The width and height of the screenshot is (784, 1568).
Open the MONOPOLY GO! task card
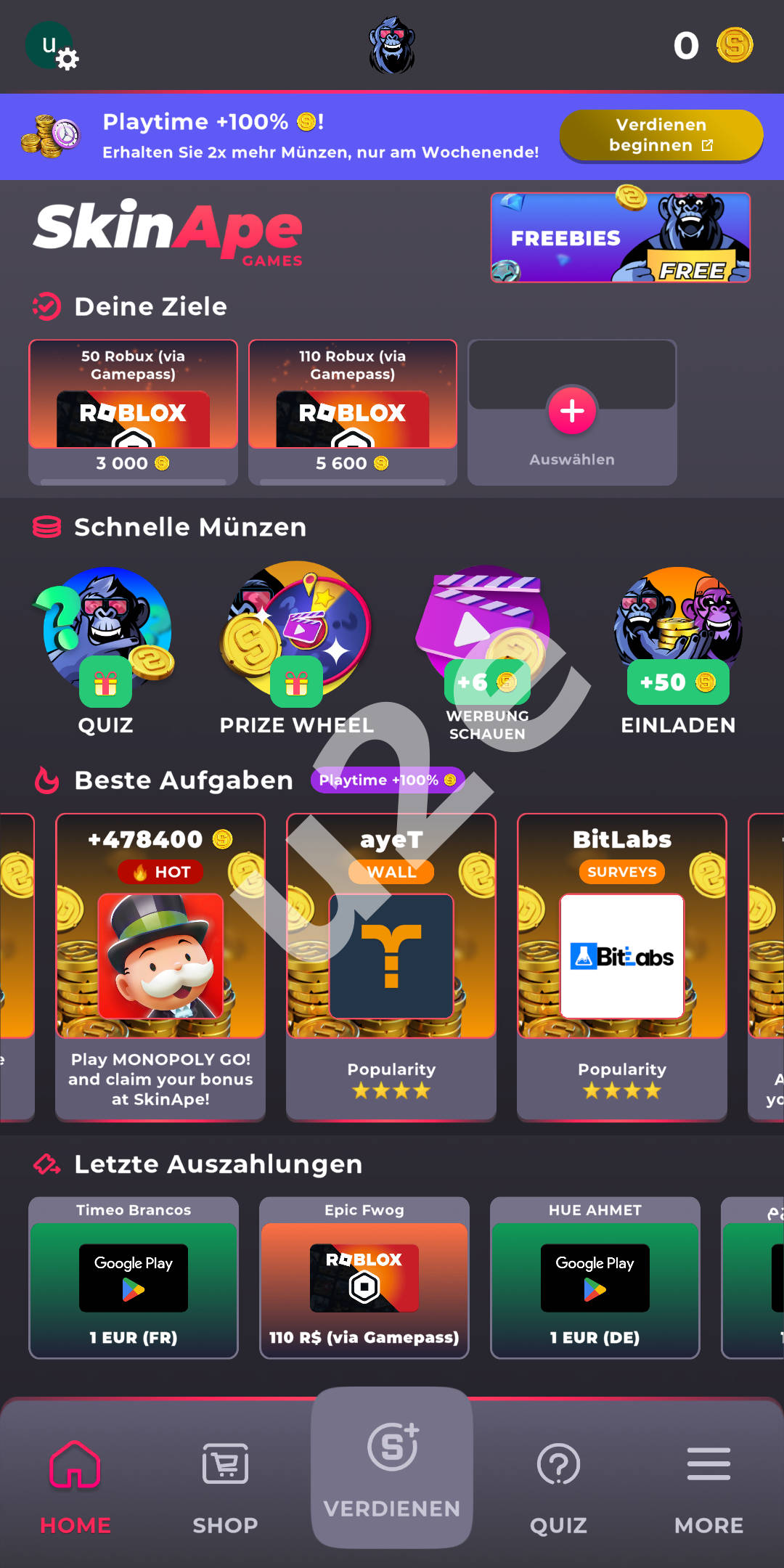pyautogui.click(x=160, y=965)
